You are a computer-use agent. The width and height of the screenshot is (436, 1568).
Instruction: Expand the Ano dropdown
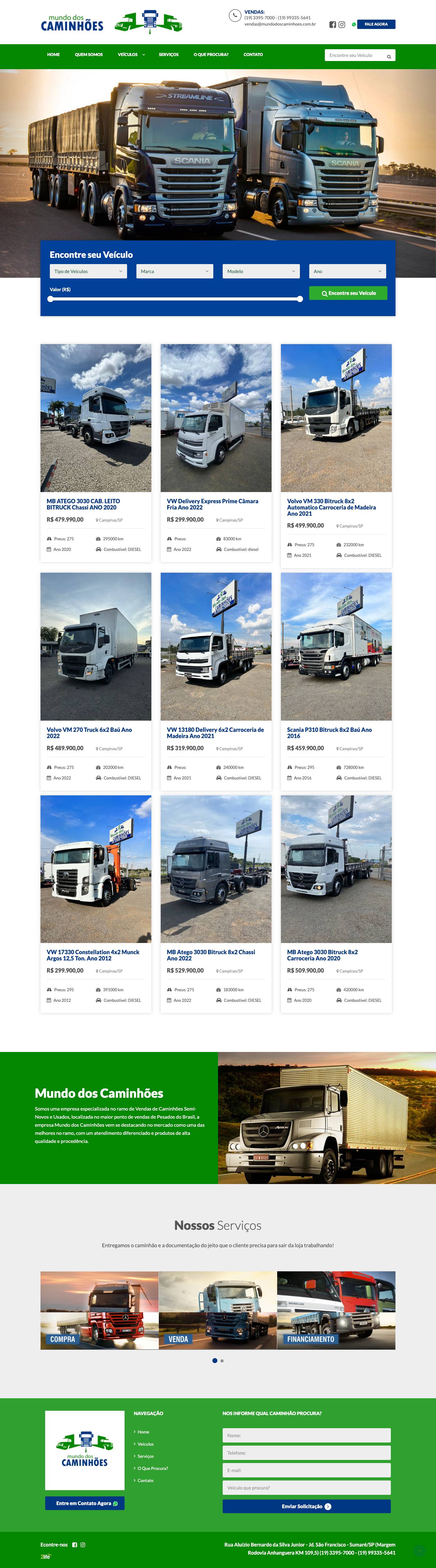348,272
